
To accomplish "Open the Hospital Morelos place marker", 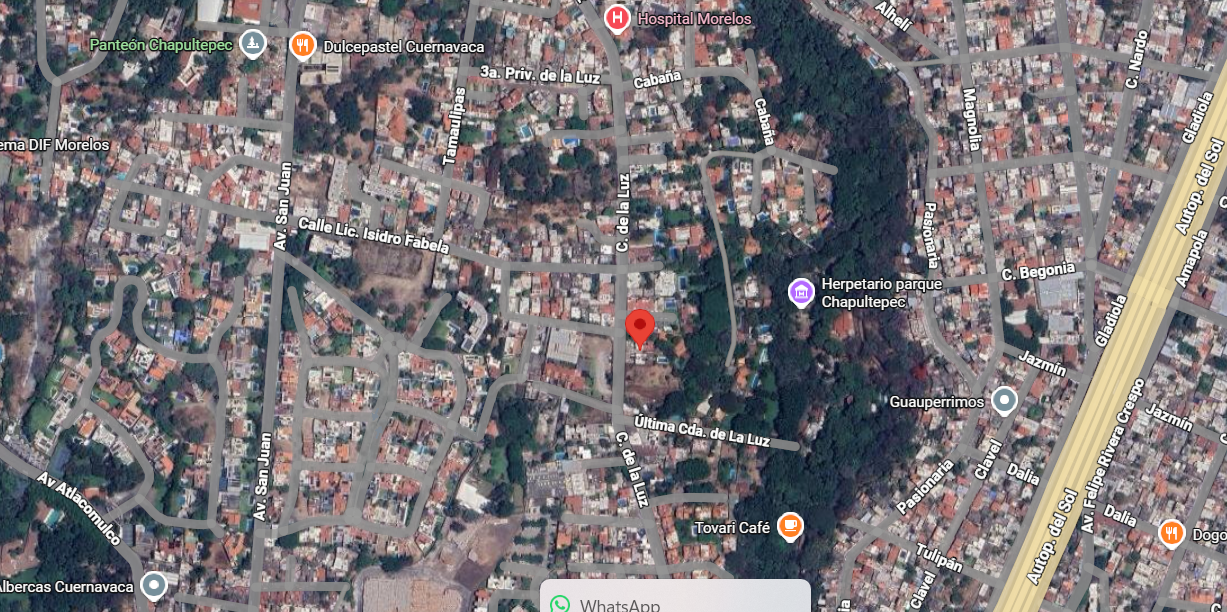I will point(618,18).
